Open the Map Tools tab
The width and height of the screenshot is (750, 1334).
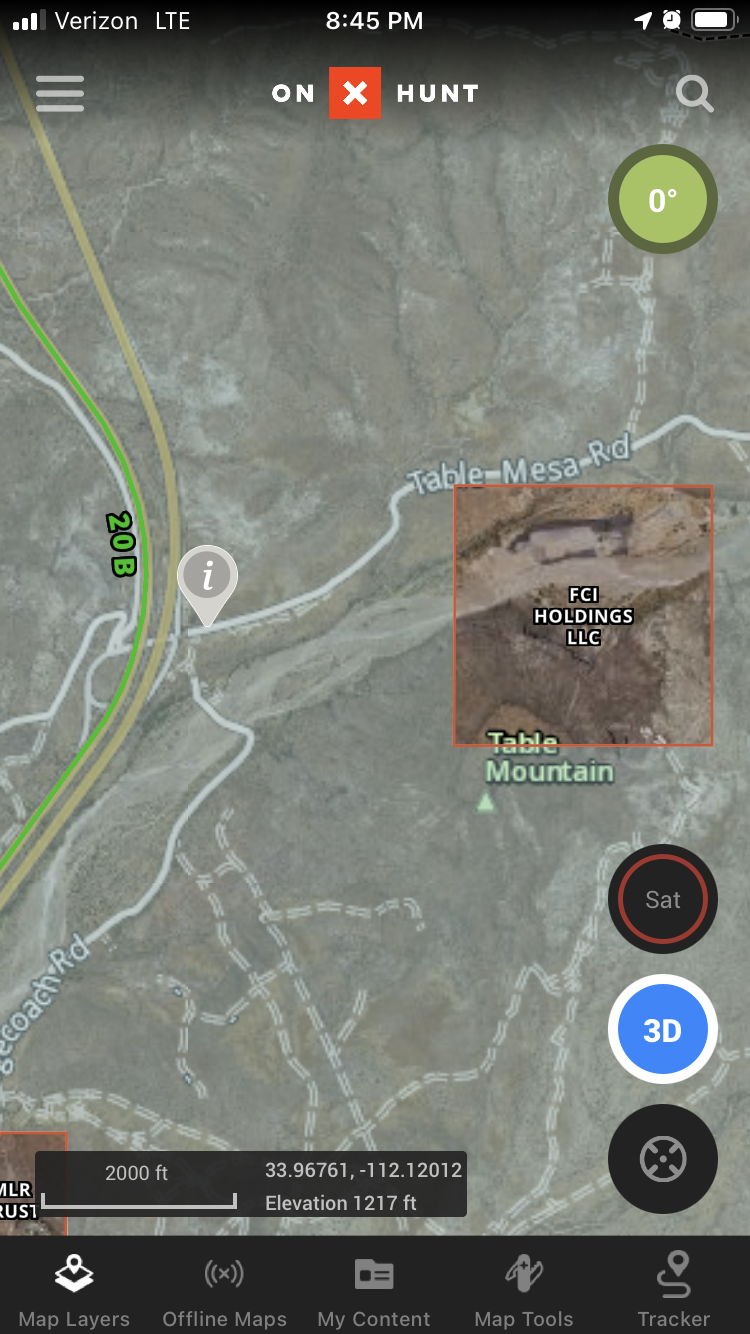tap(524, 1291)
